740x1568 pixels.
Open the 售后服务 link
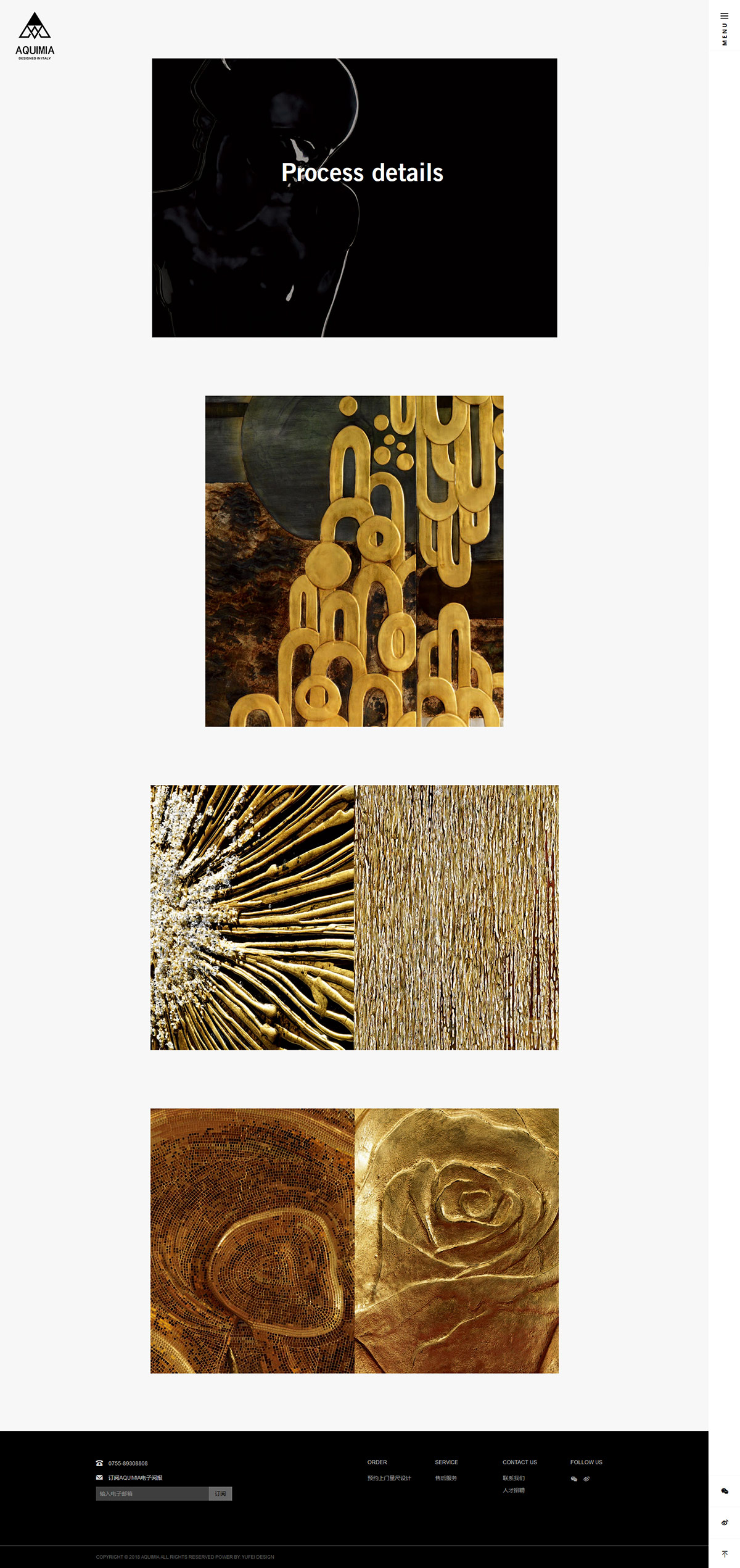pos(446,1478)
